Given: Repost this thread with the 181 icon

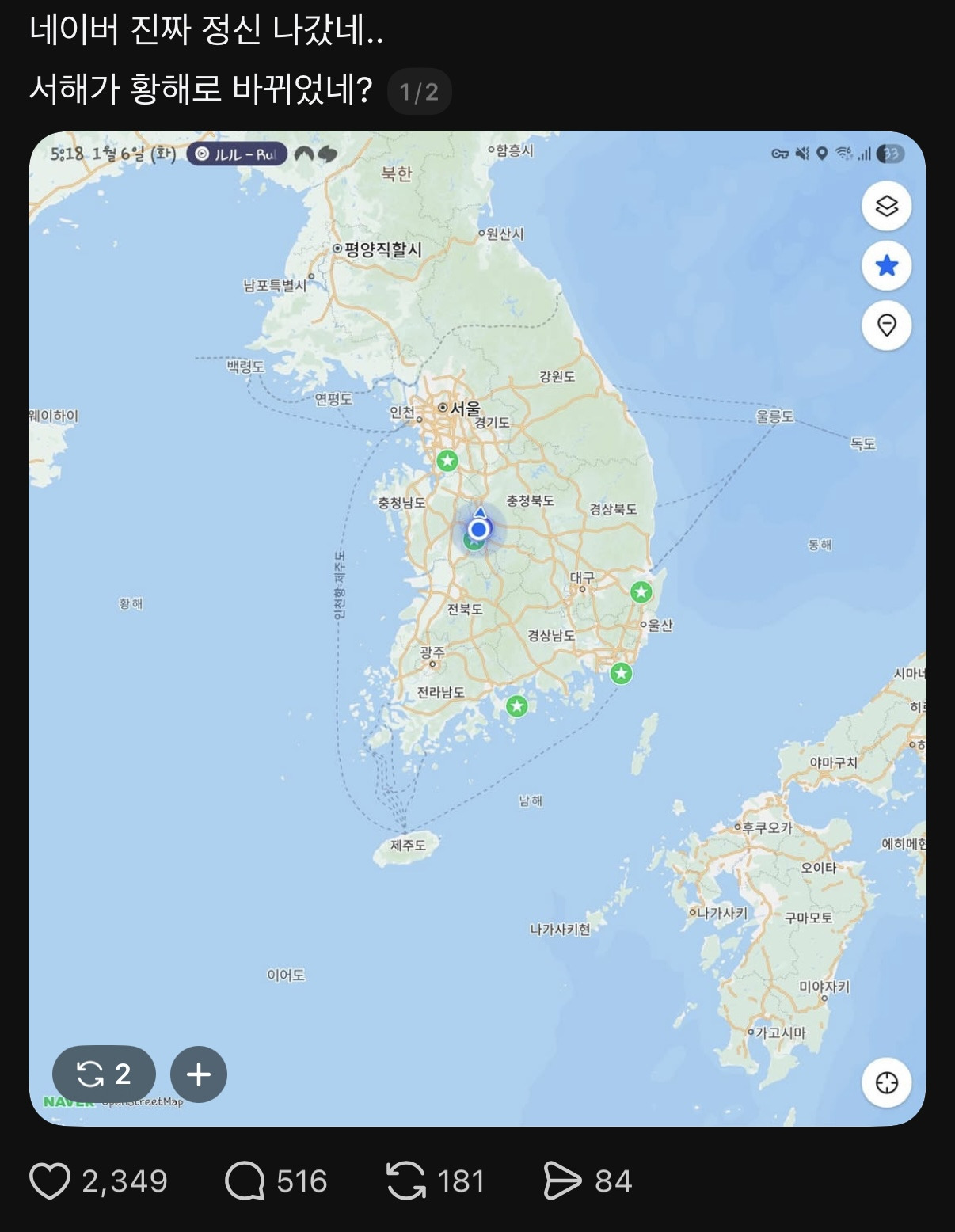Looking at the screenshot, I should [406, 1181].
